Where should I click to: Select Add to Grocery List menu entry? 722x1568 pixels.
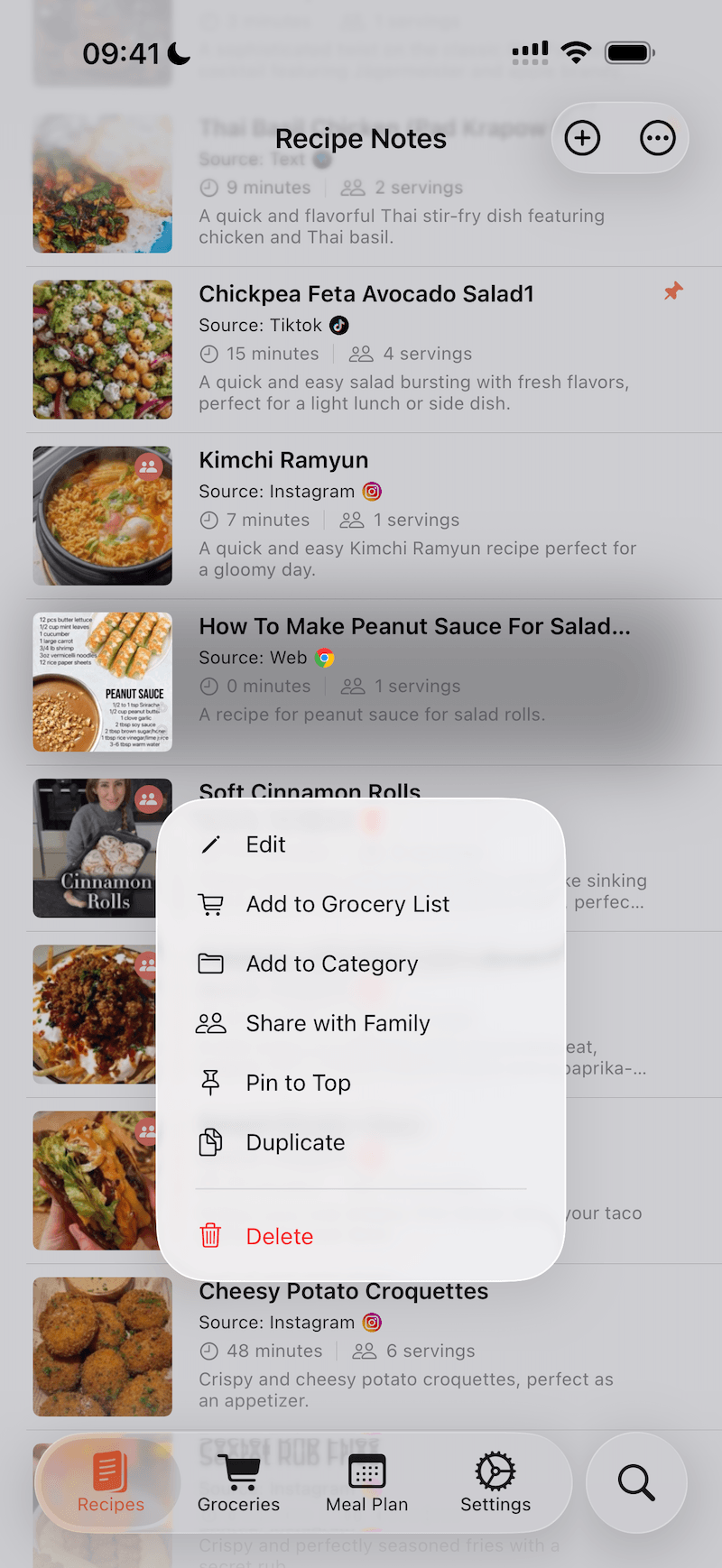point(347,903)
